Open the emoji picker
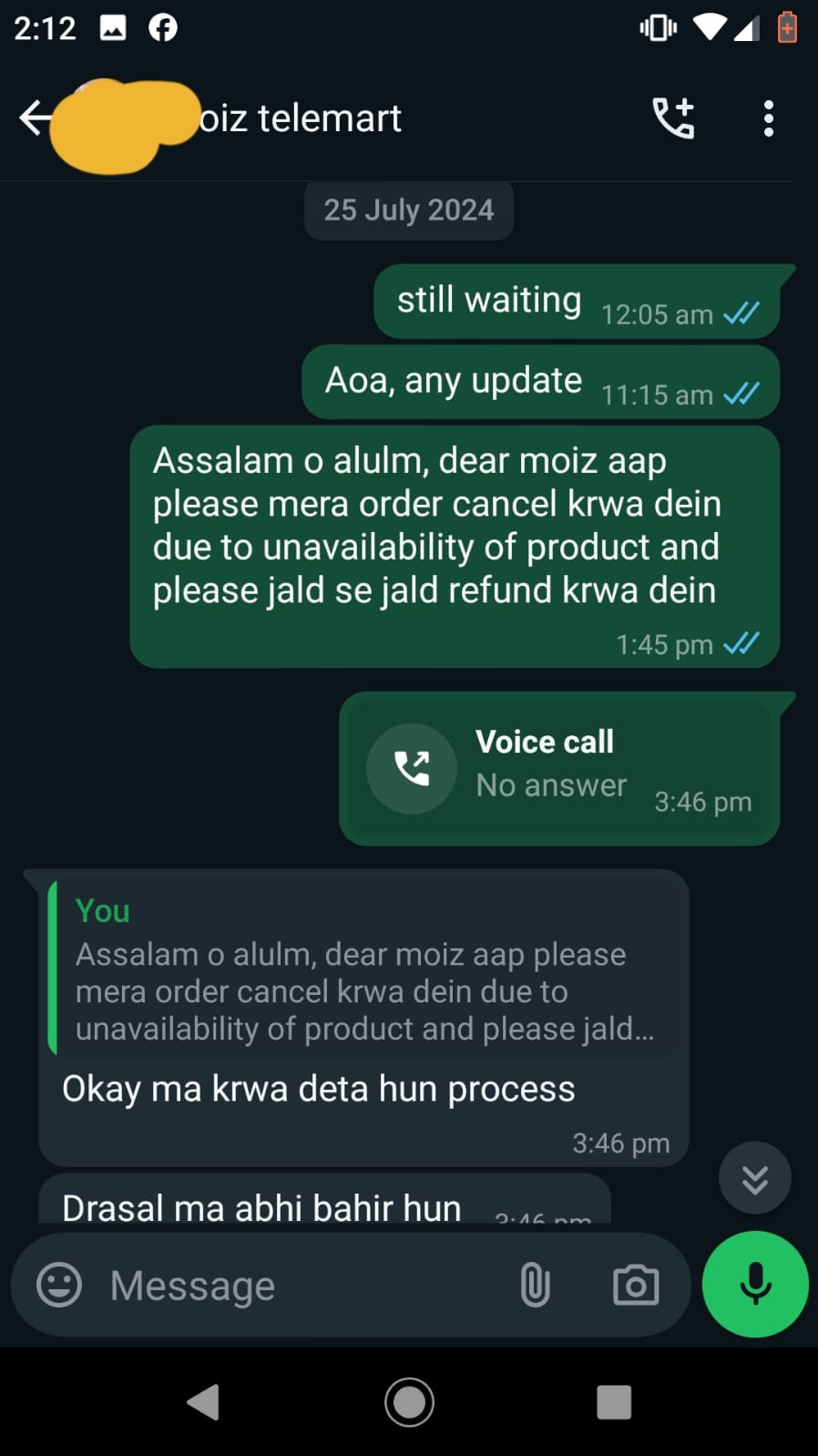 [59, 1286]
